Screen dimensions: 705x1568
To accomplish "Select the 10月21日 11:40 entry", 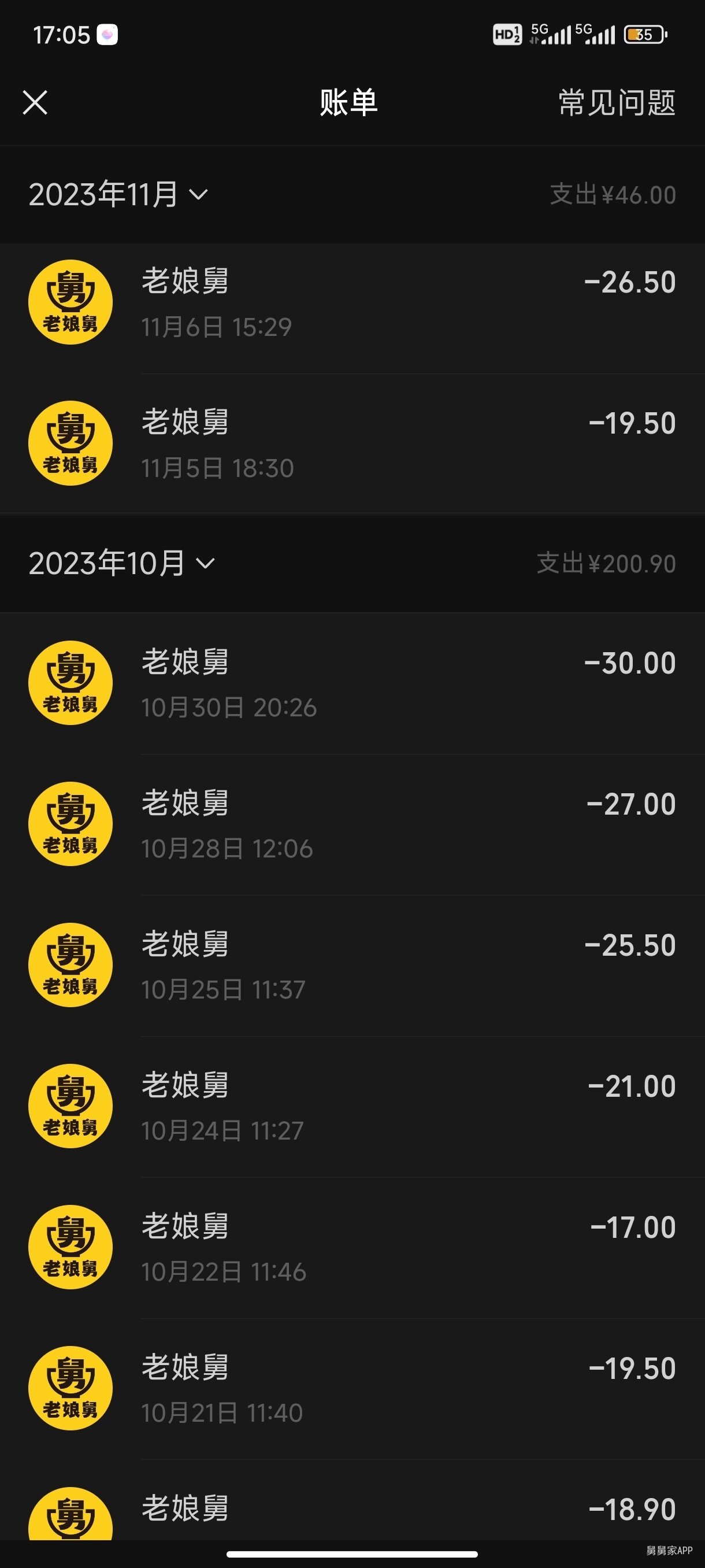I will [x=352, y=1389].
